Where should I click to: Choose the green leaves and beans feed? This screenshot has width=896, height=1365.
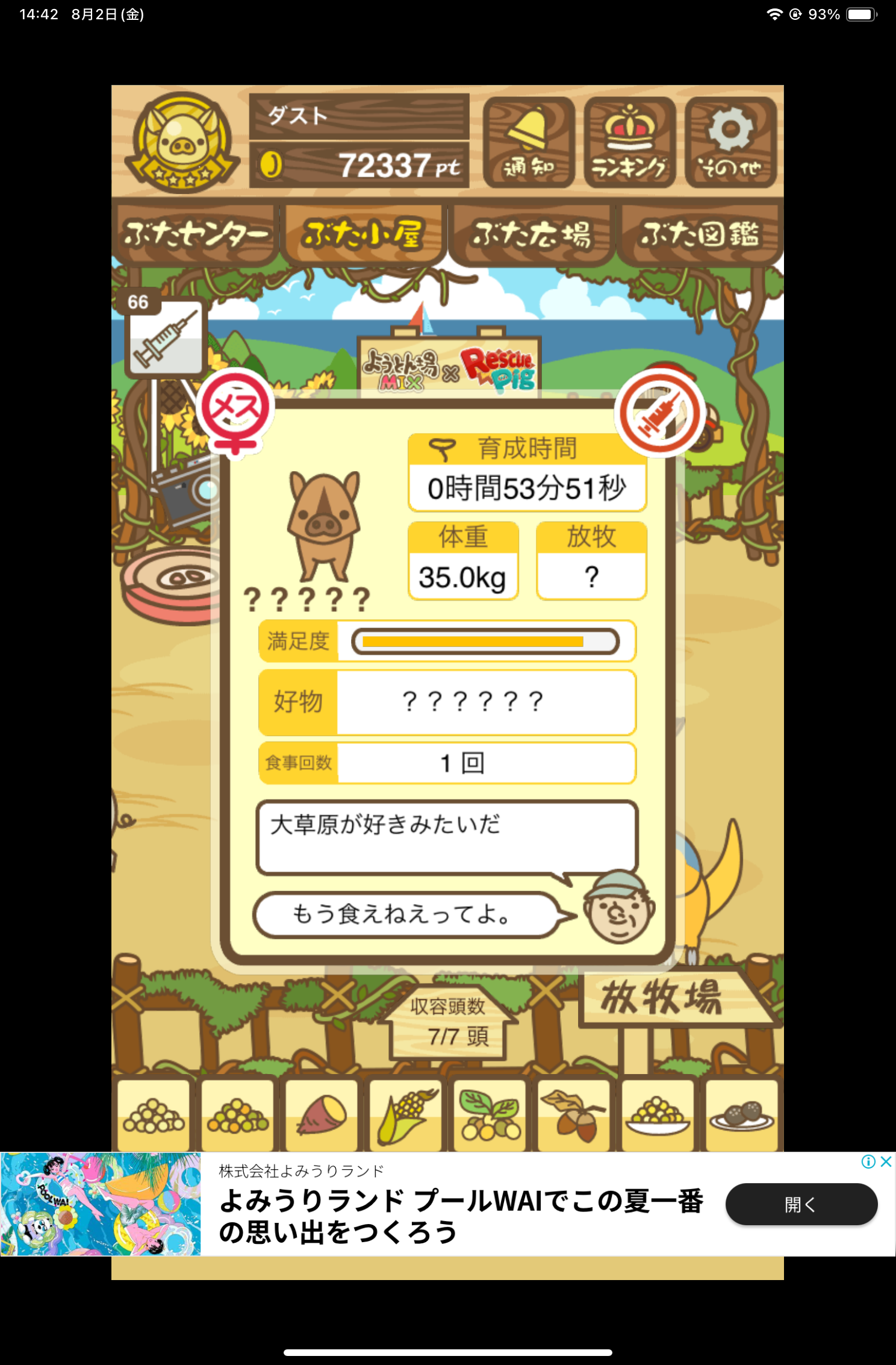click(490, 1115)
